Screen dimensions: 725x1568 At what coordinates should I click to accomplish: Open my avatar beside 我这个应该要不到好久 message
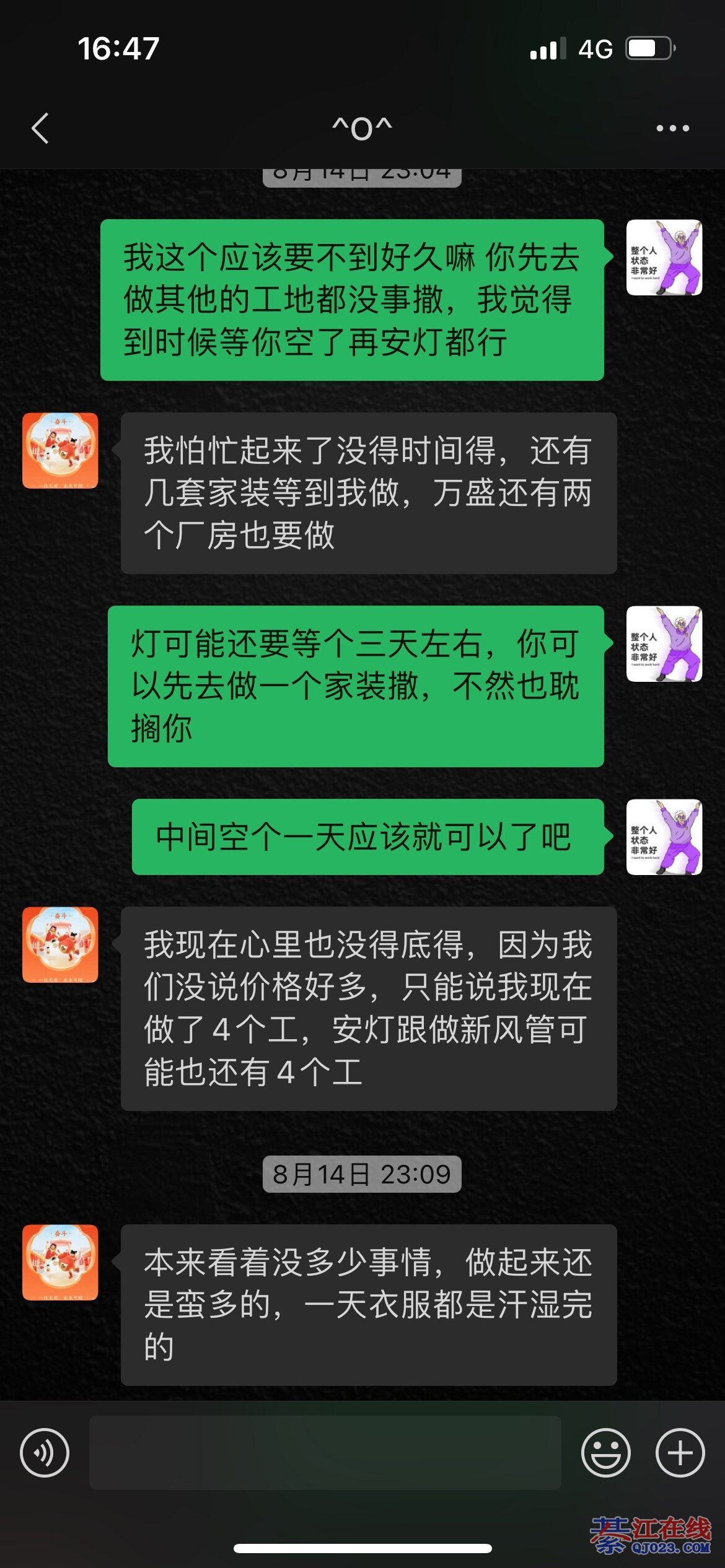click(664, 258)
